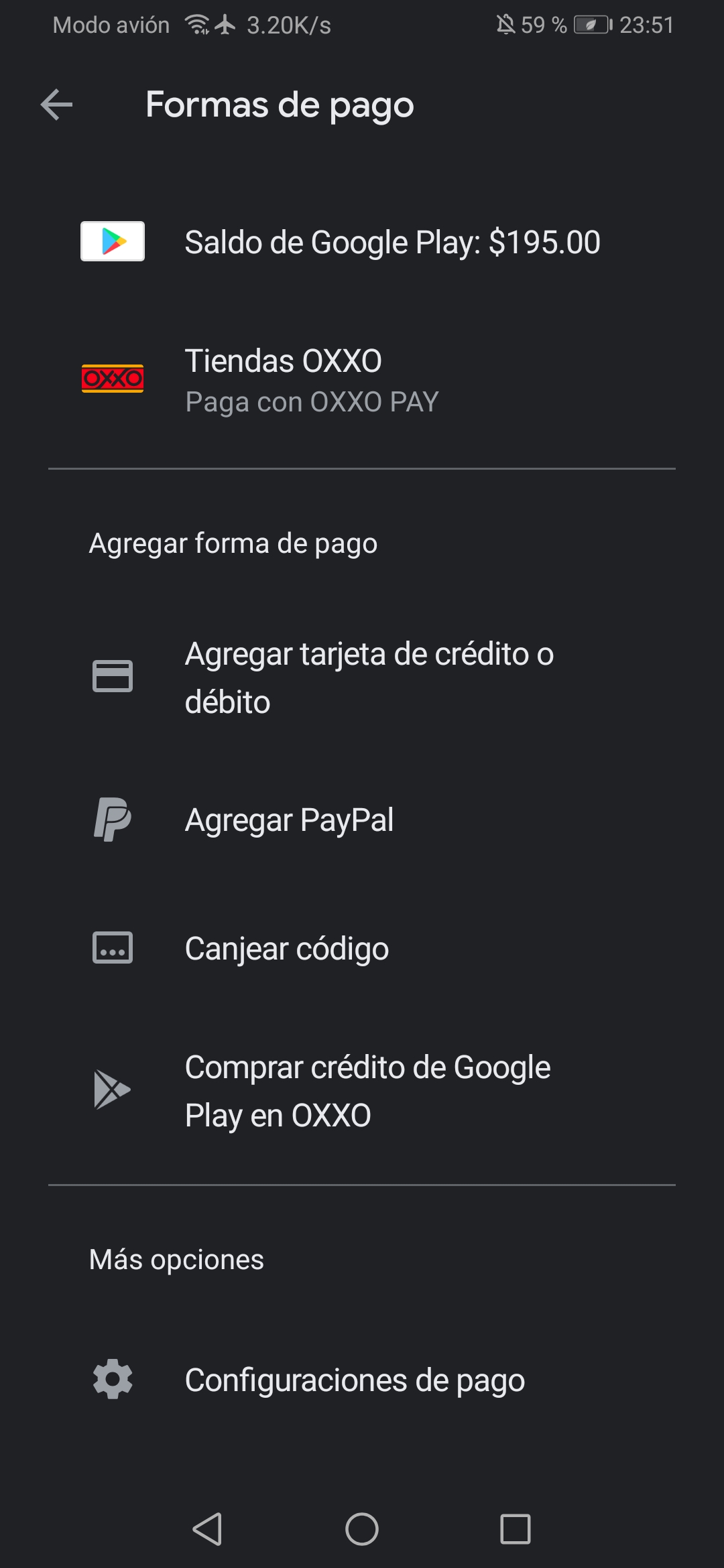Viewport: 724px width, 1568px height.
Task: Select Tiendas OXXO payment method
Action: (x=362, y=380)
